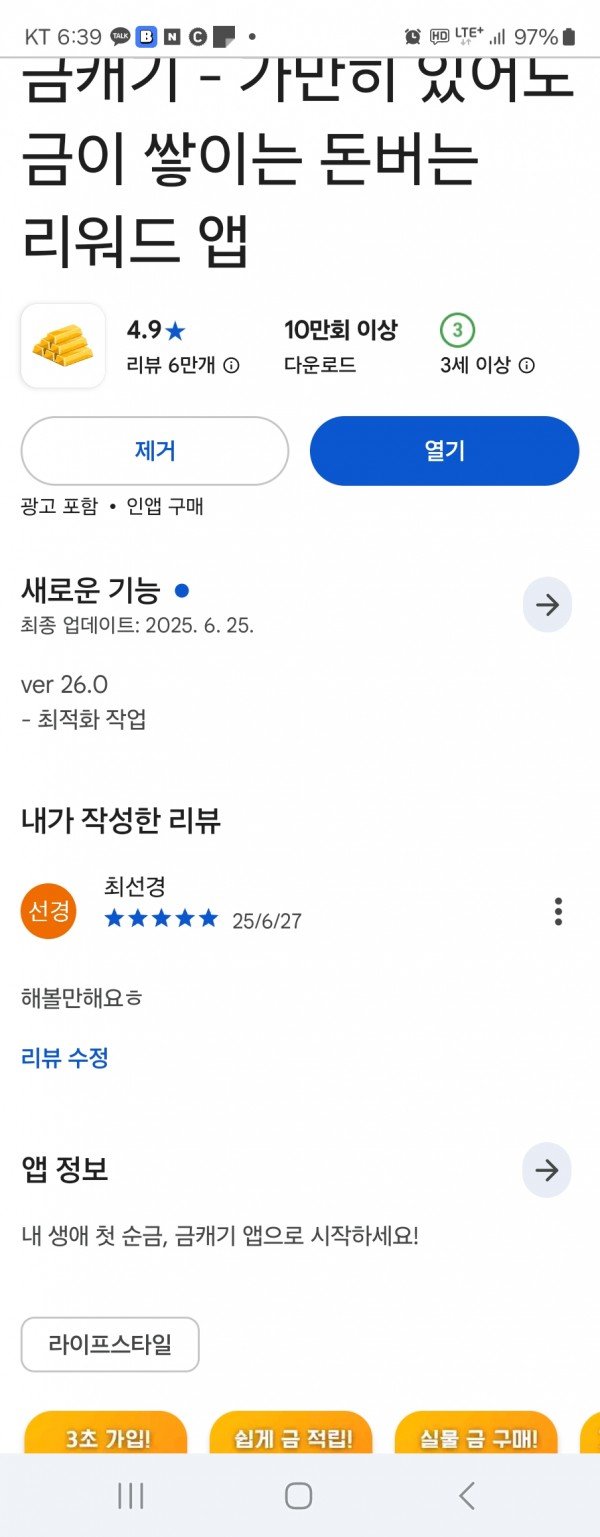This screenshot has height=1537, width=600.
Task: Open the app with 열기 button
Action: (x=444, y=451)
